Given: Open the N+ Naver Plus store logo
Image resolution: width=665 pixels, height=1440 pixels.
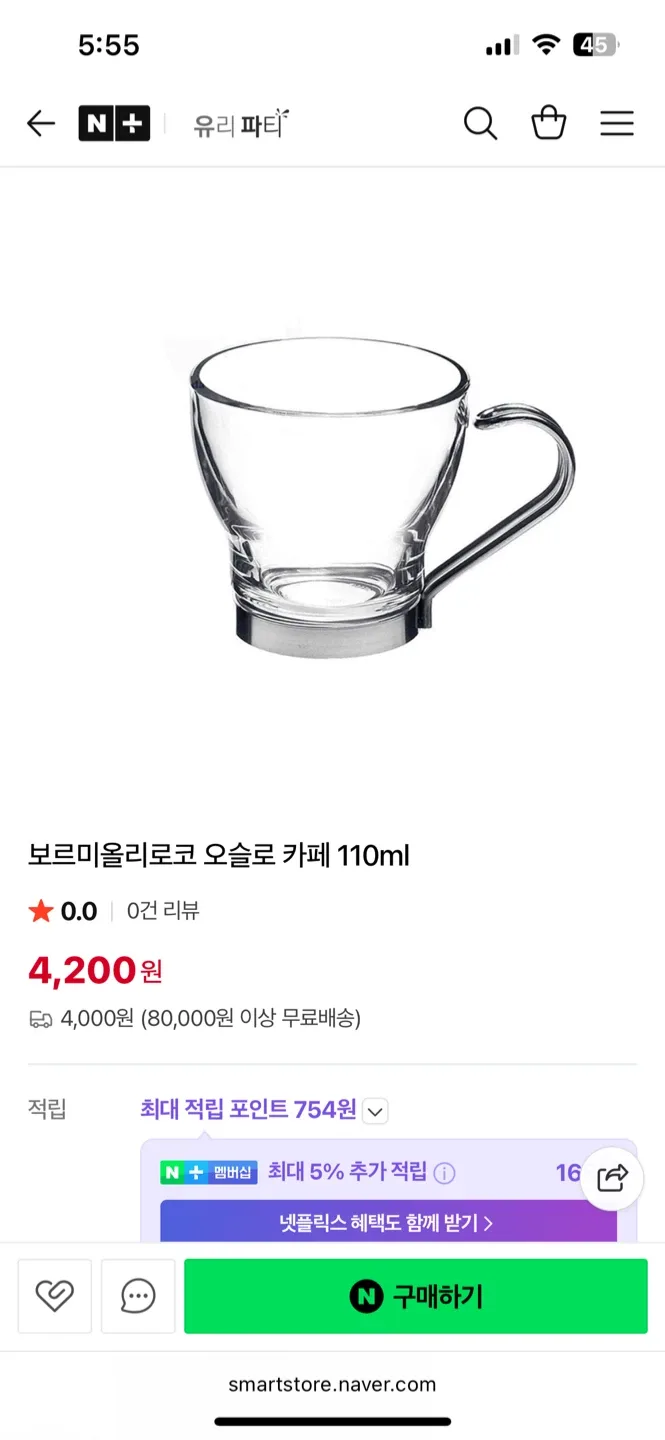Looking at the screenshot, I should (114, 124).
